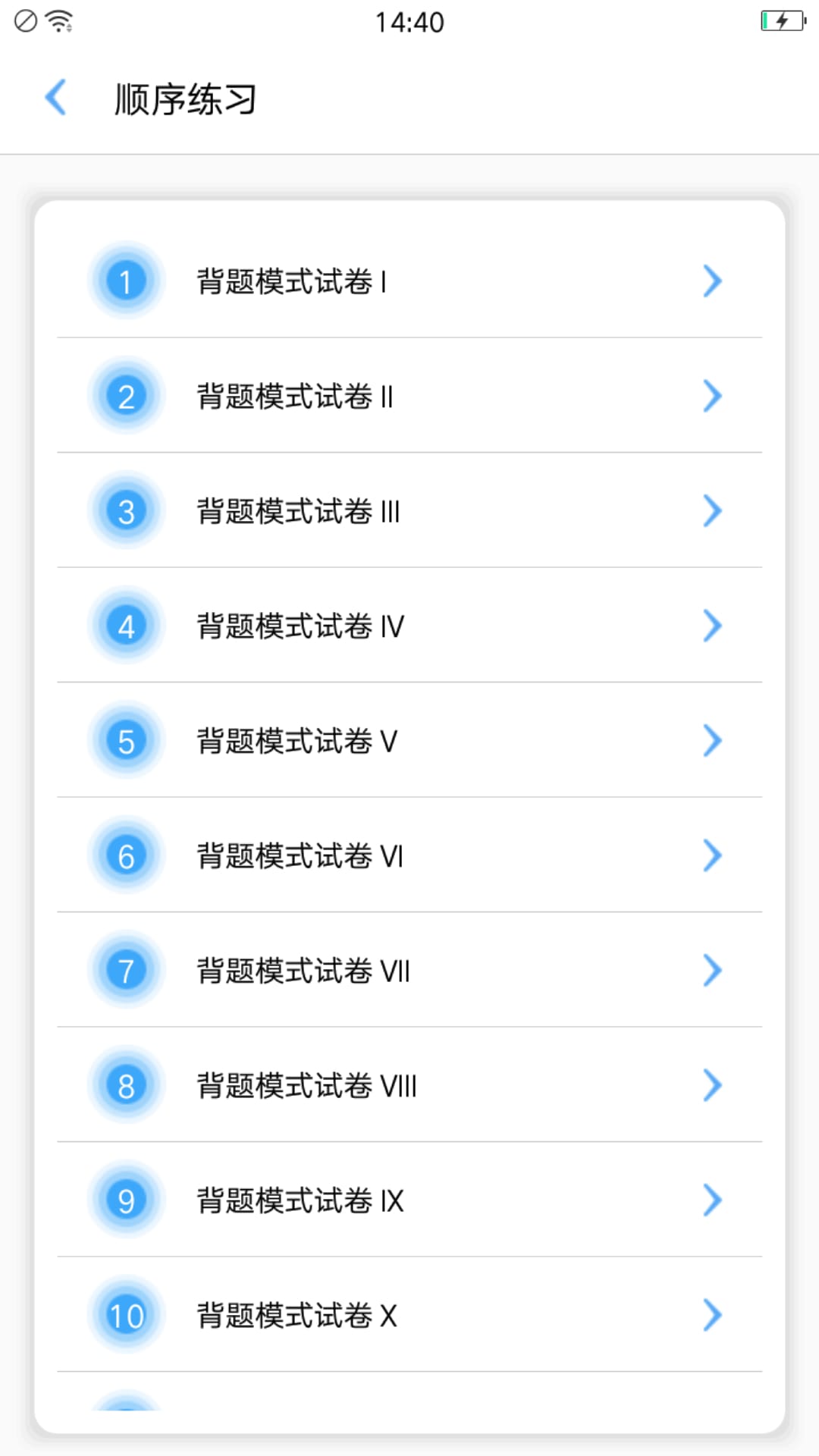
Task: Select the 顺序练习 title
Action: click(x=184, y=98)
